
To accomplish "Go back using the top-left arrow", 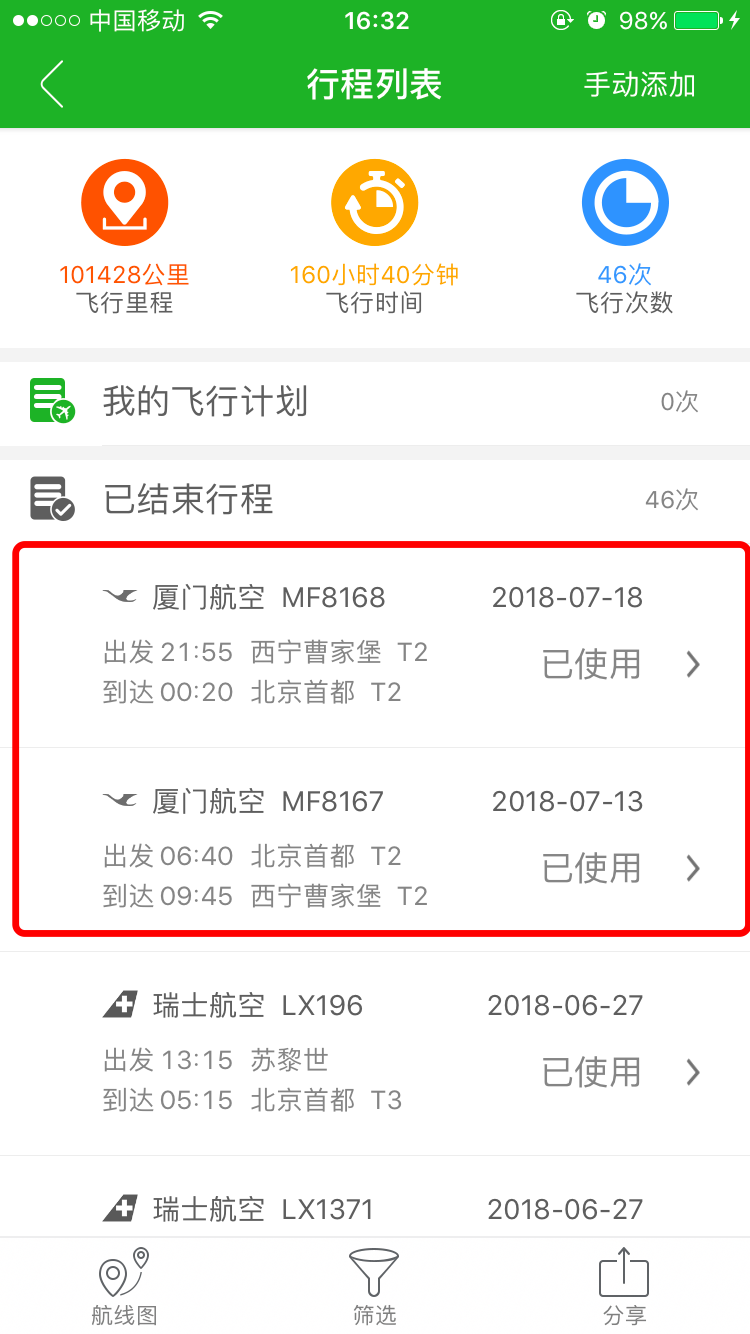I will pyautogui.click(x=52, y=84).
